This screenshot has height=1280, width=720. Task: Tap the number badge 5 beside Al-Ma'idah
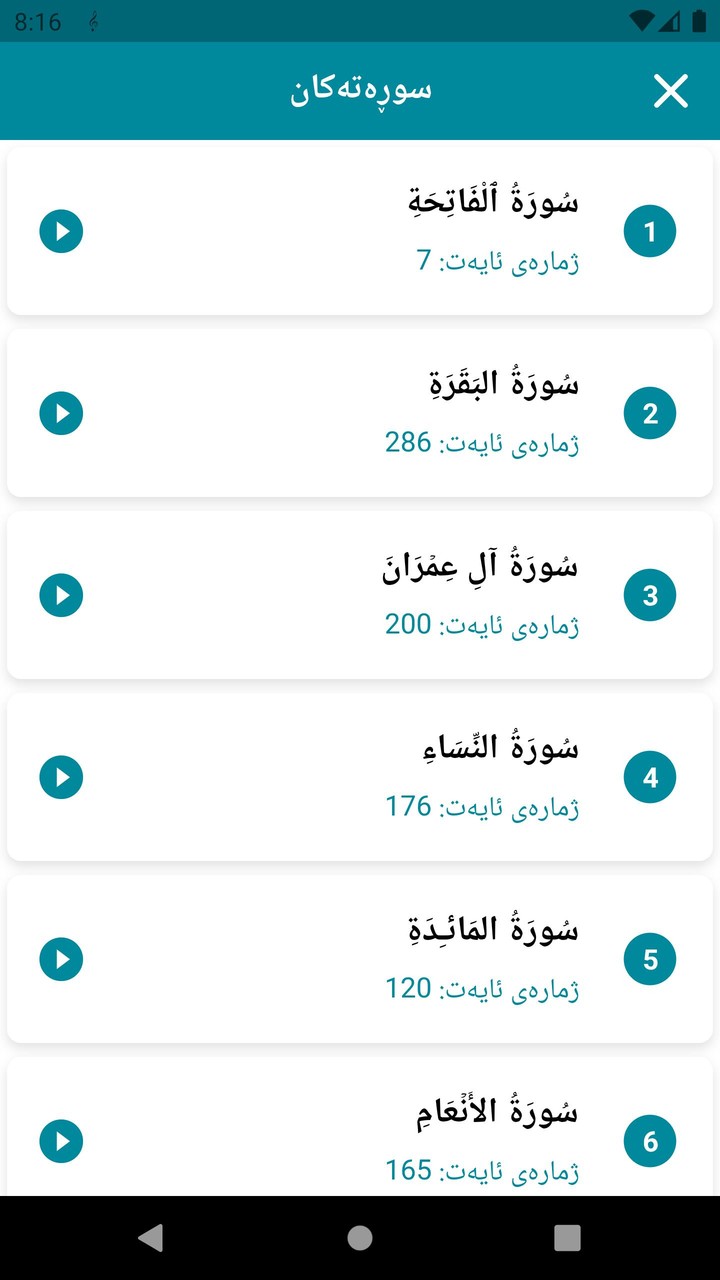pyautogui.click(x=650, y=958)
